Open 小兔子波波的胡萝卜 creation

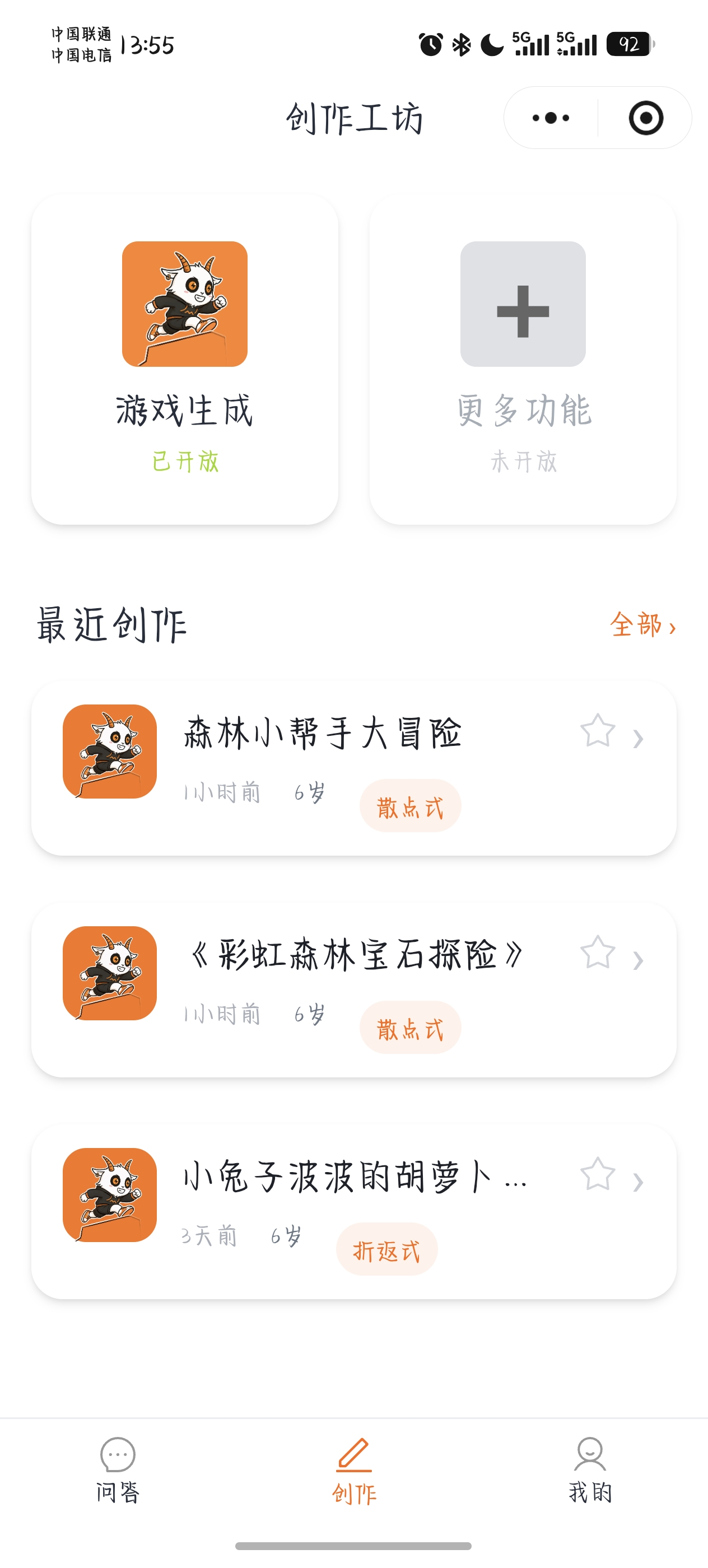click(x=353, y=1211)
